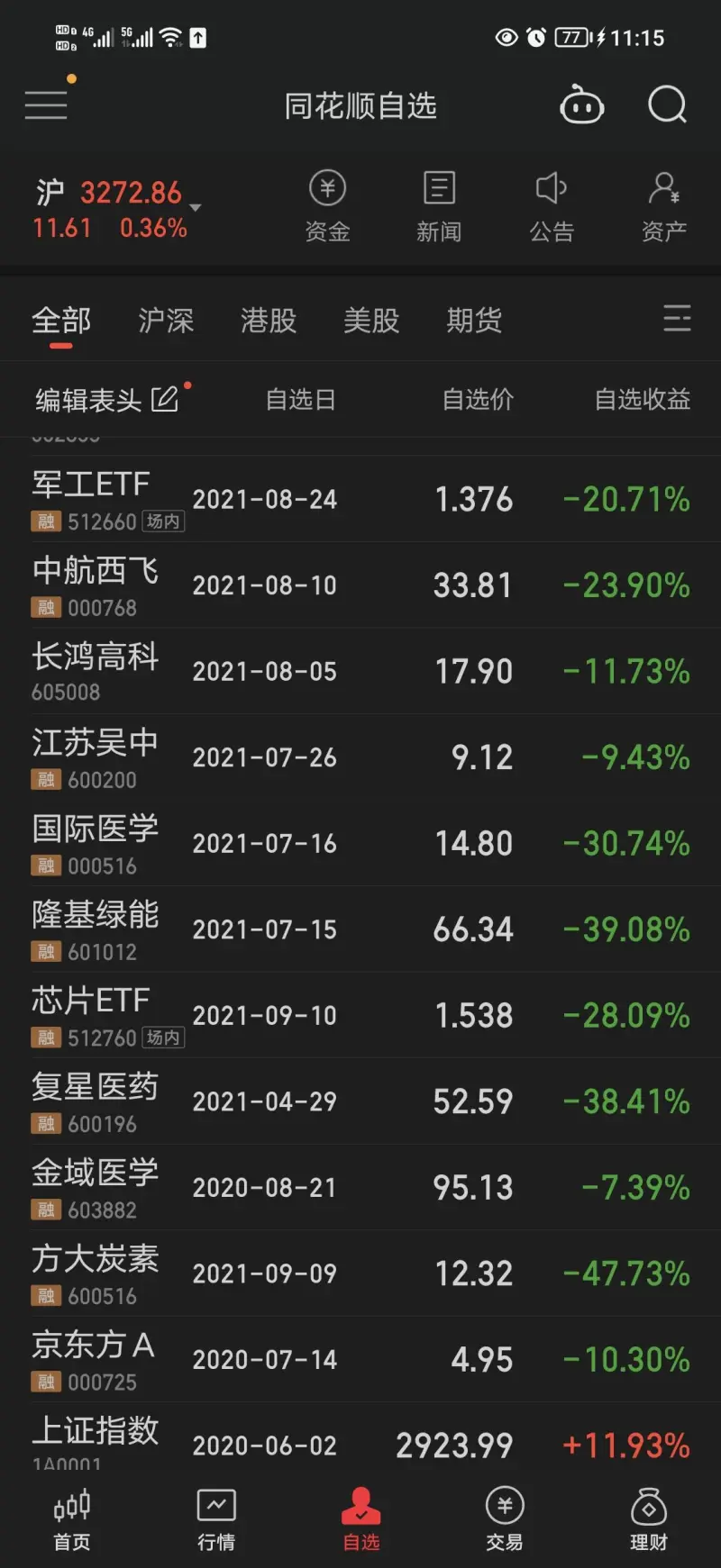Switch to the 沪深 tab
Image resolution: width=721 pixels, height=1568 pixels.
166,321
